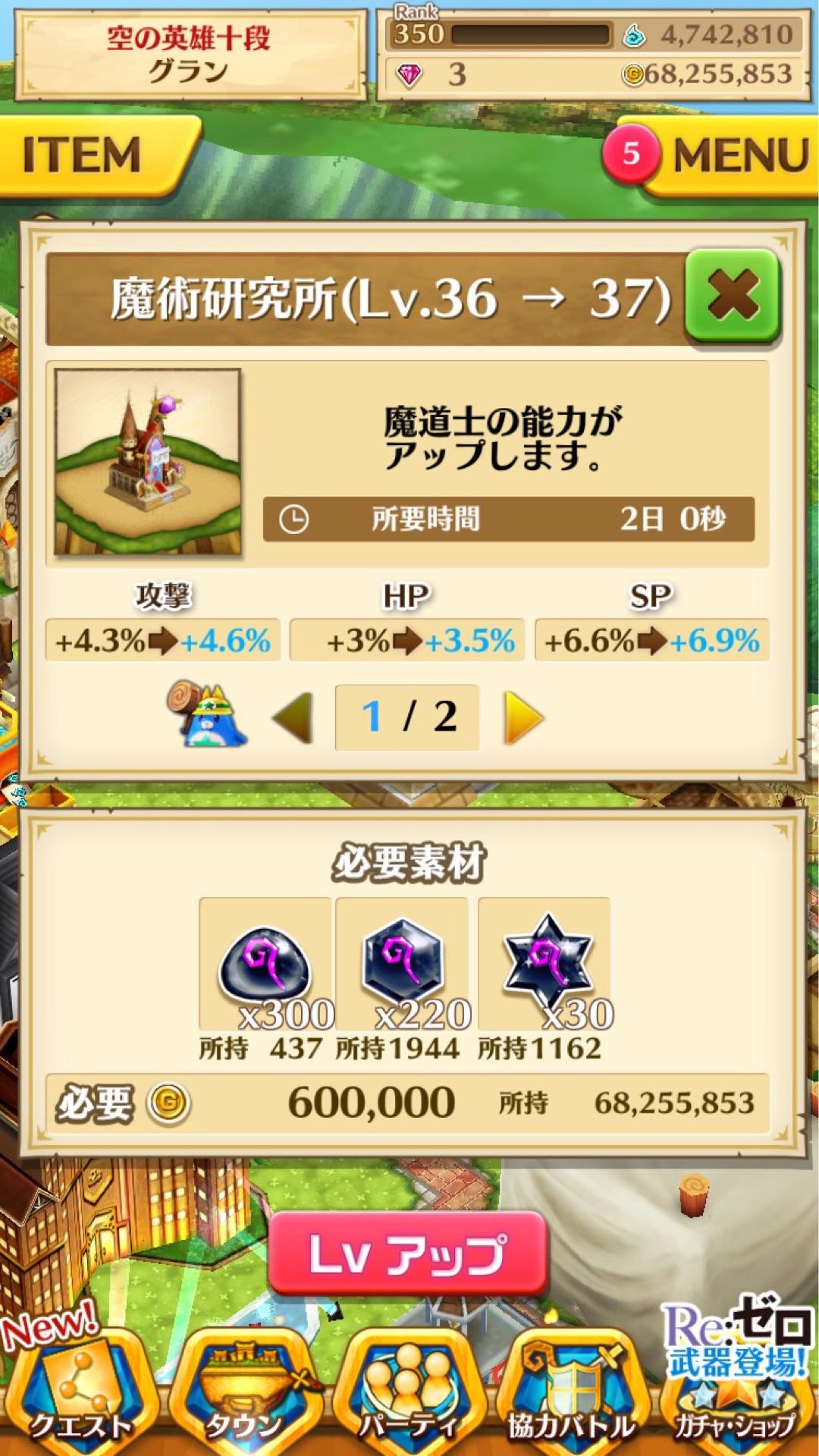Image resolution: width=819 pixels, height=1456 pixels.
Task: Go to previous page with left arrow
Action: click(x=293, y=717)
